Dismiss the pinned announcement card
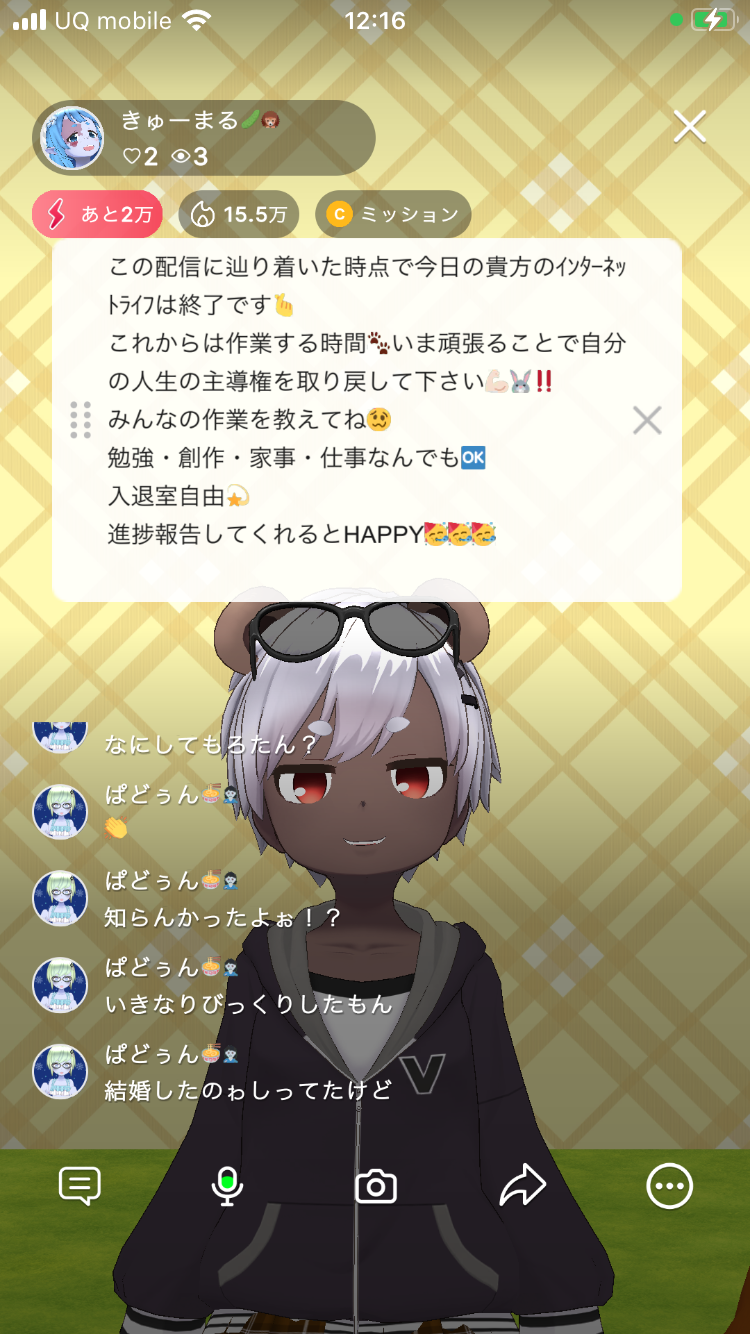The image size is (750, 1334). click(x=647, y=420)
